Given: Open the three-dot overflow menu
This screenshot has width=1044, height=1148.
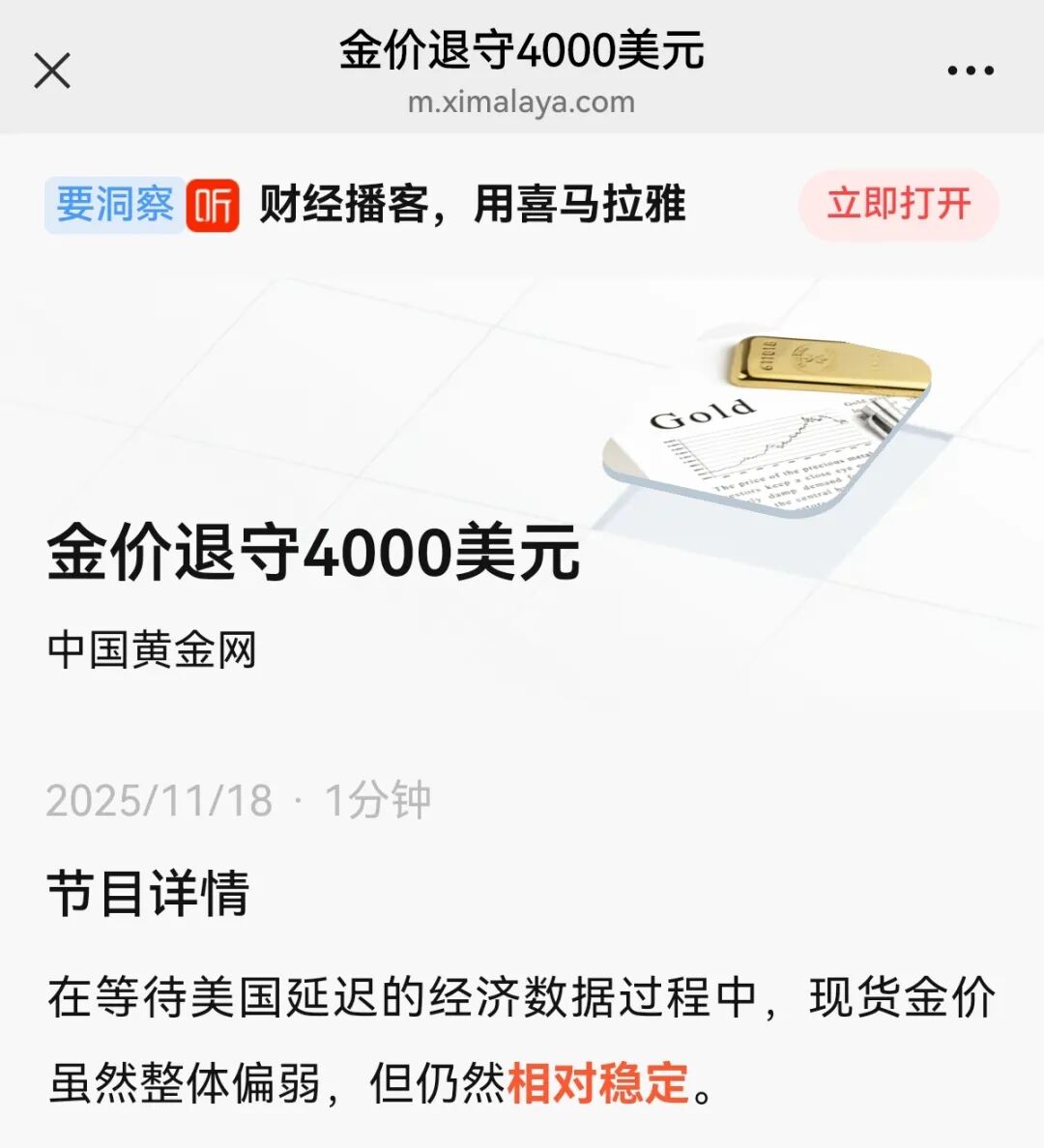Looking at the screenshot, I should [970, 71].
